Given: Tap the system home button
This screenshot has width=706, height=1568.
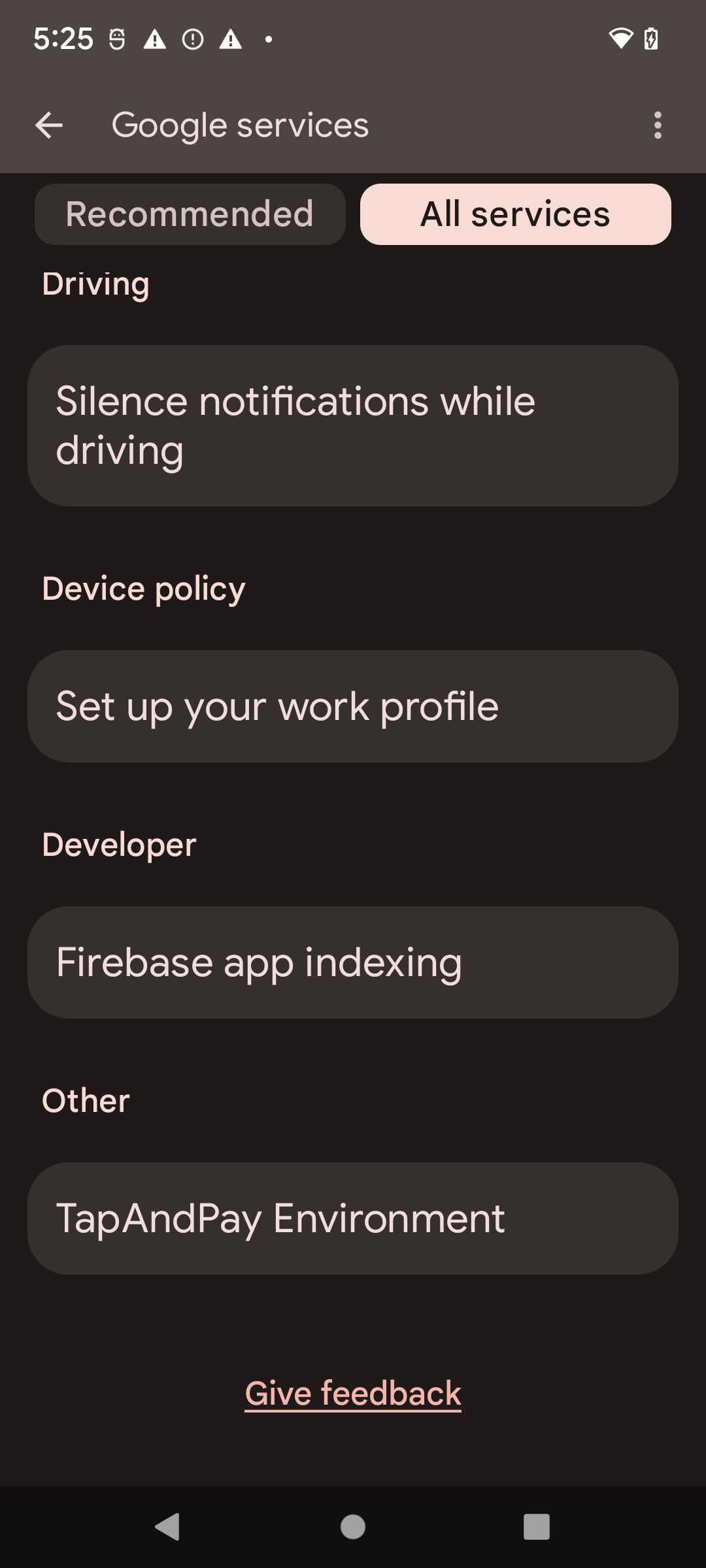Looking at the screenshot, I should click(x=353, y=1527).
